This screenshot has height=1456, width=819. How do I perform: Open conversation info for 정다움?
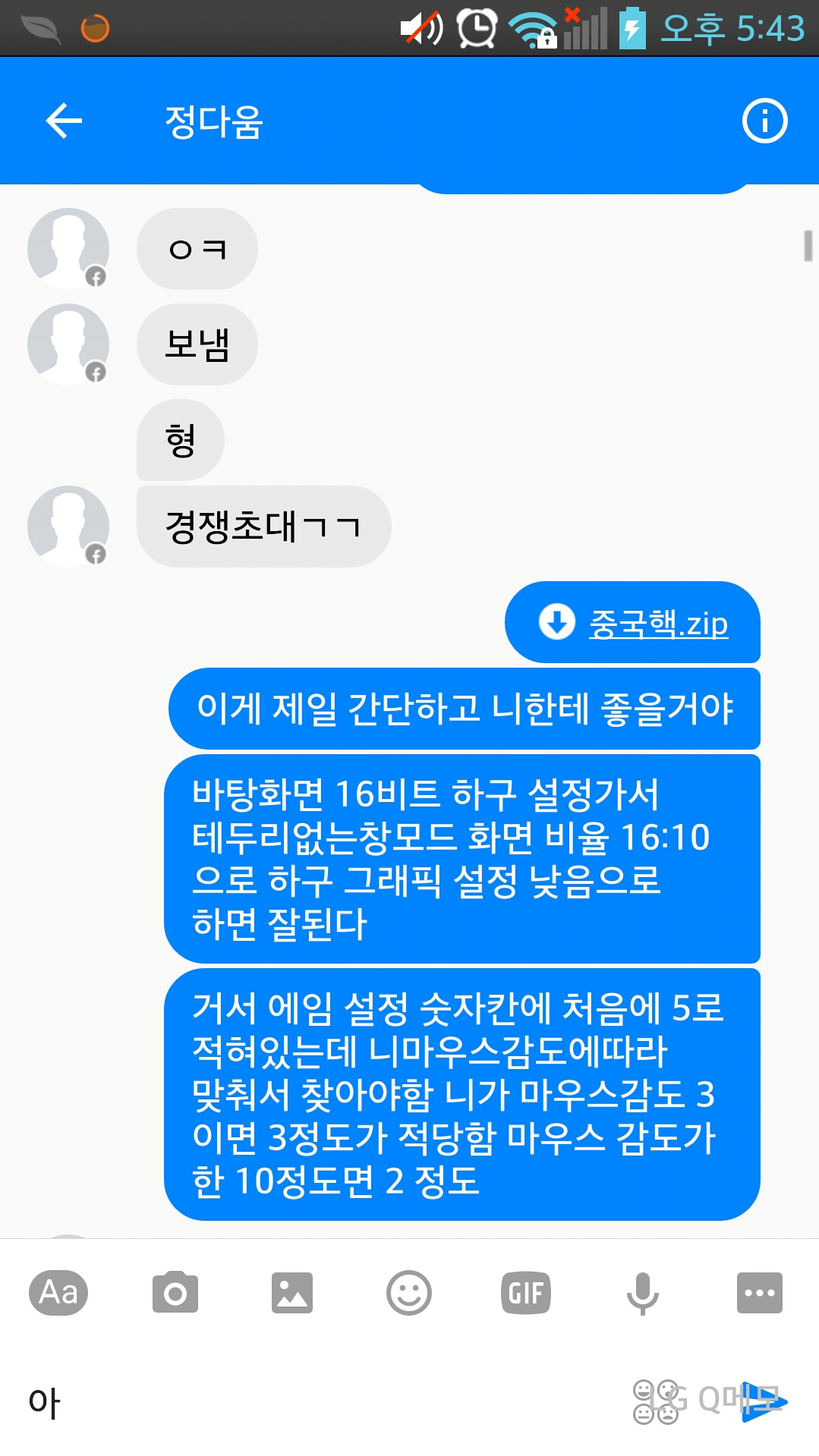click(764, 121)
